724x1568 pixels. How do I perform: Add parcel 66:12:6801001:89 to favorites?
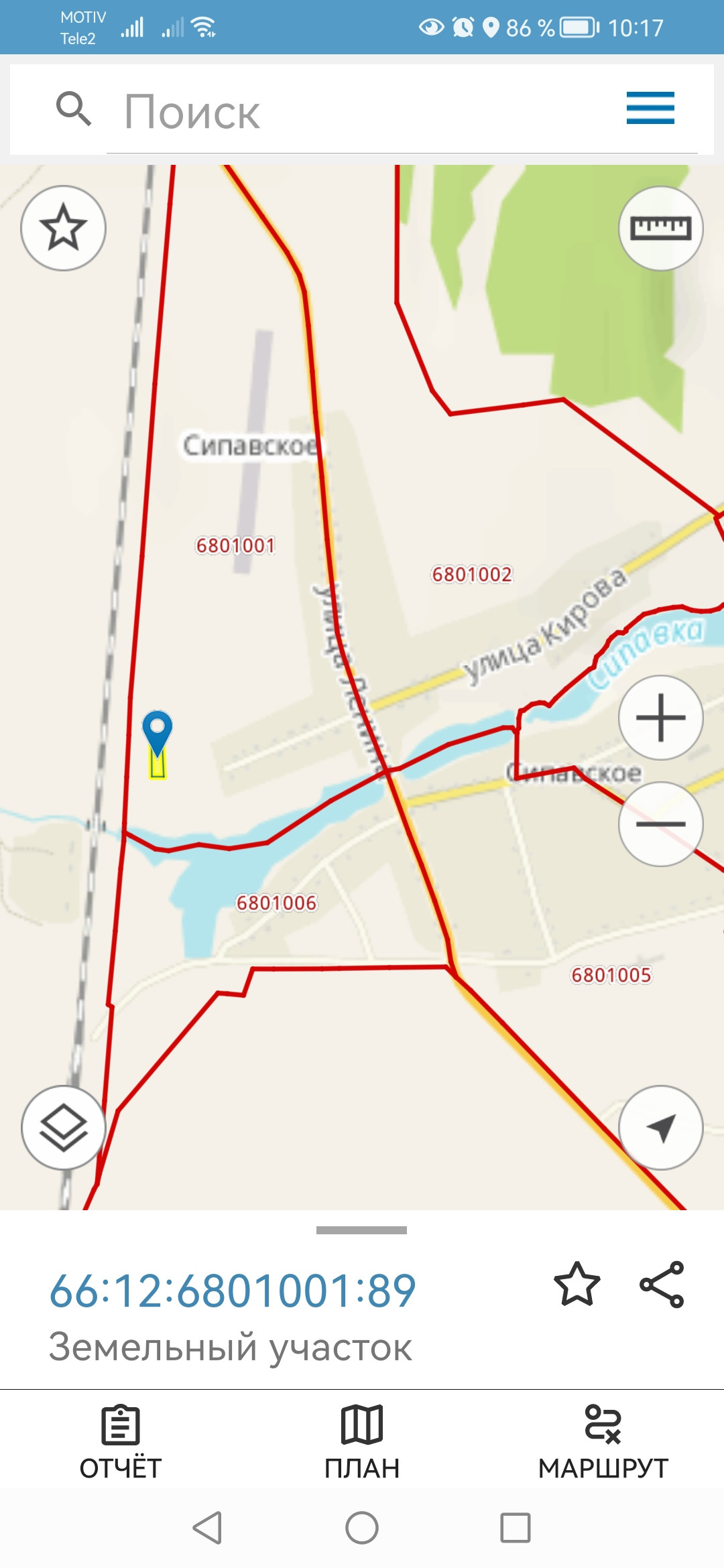[x=577, y=1285]
